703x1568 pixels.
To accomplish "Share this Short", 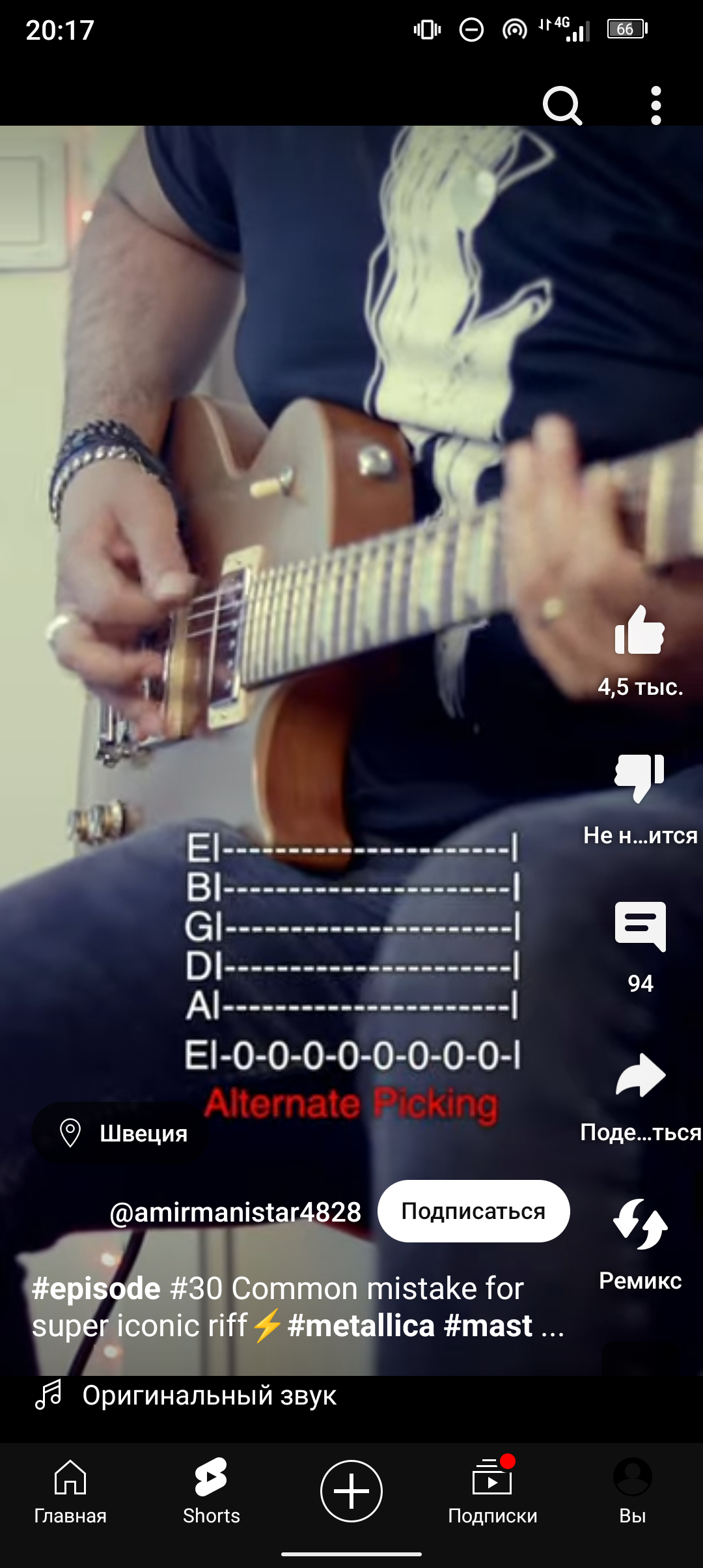I will (x=641, y=1075).
